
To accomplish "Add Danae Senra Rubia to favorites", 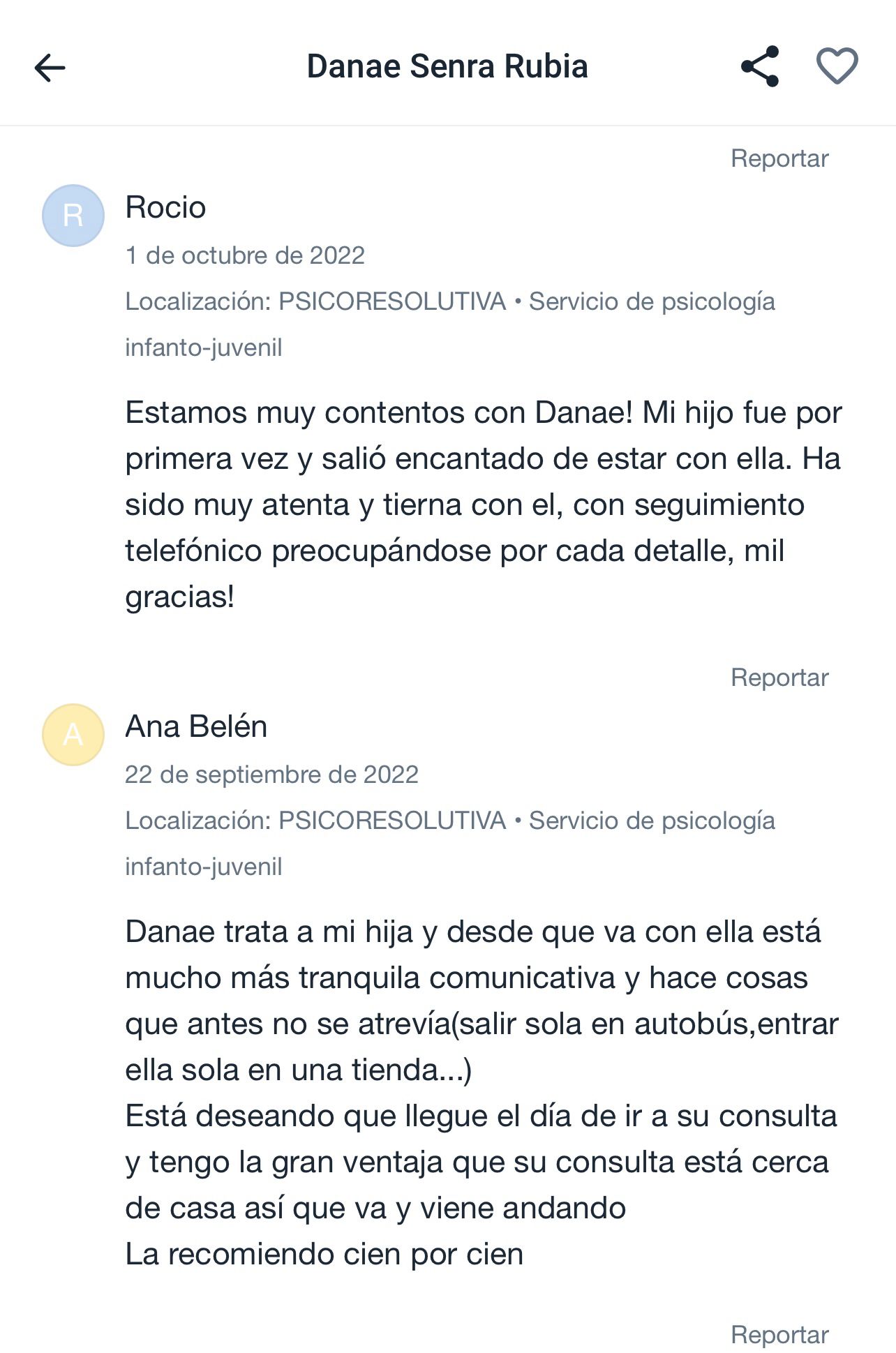I will (x=837, y=67).
